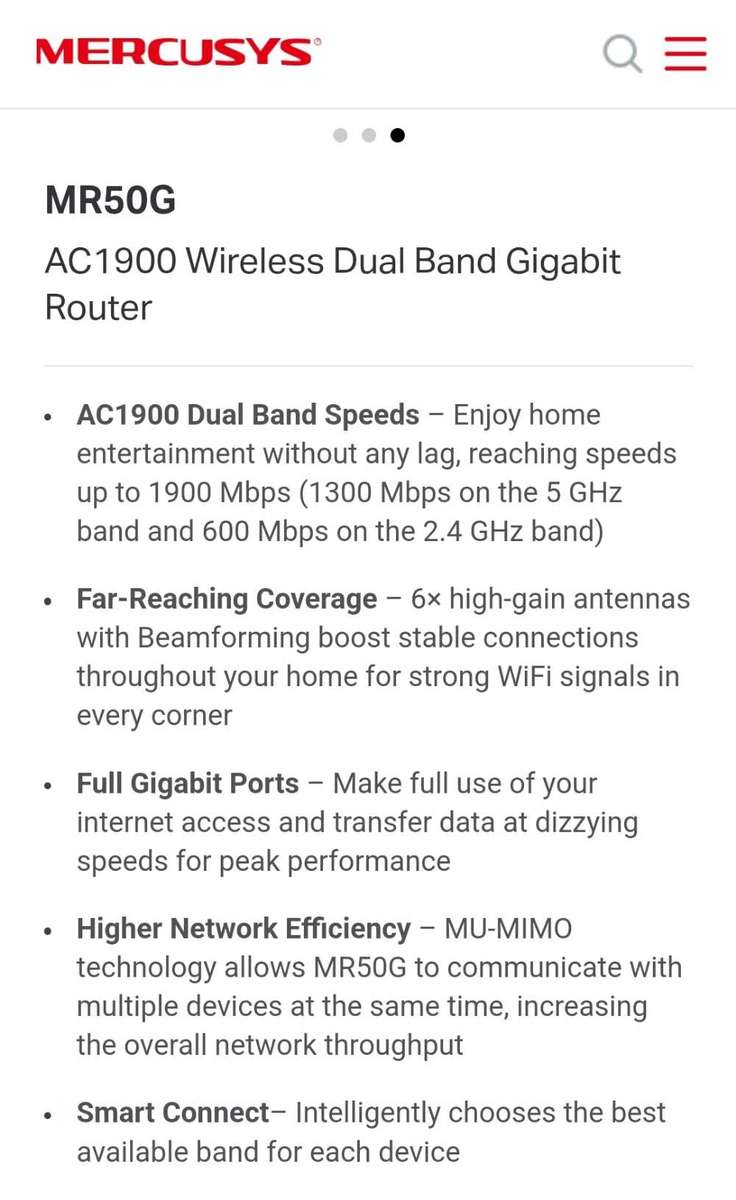Open the hamburger navigation menu

685,54
